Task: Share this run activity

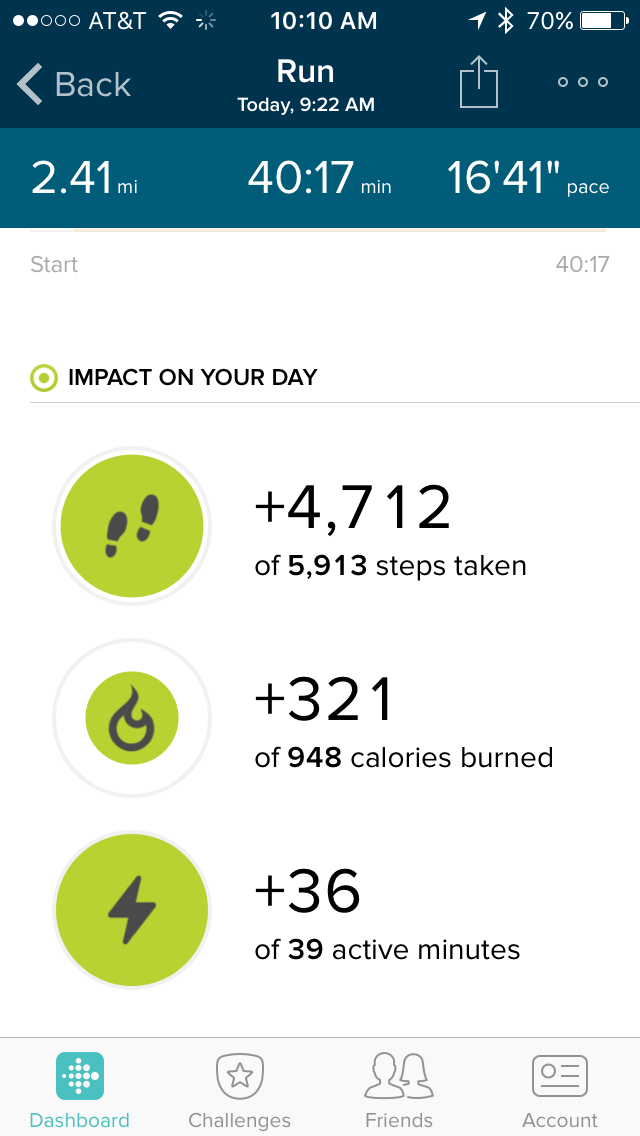Action: (x=479, y=82)
